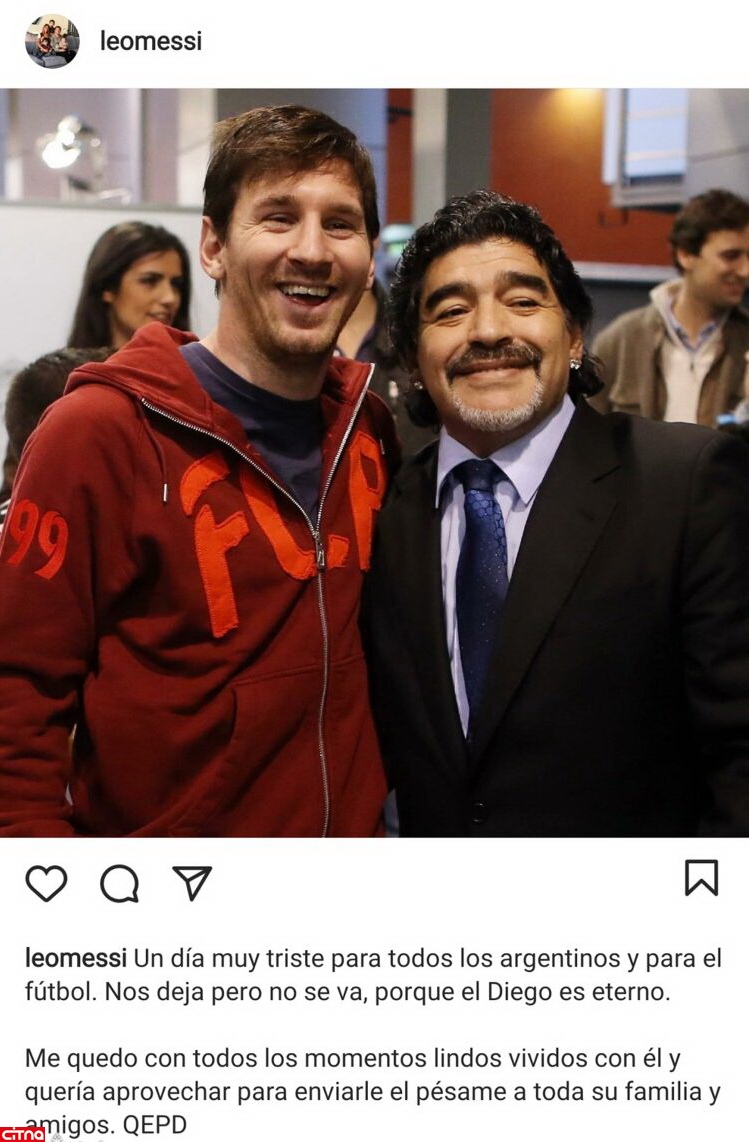This screenshot has height=1142, width=749.
Task: Open leomessi's profile picture
Action: point(52,41)
